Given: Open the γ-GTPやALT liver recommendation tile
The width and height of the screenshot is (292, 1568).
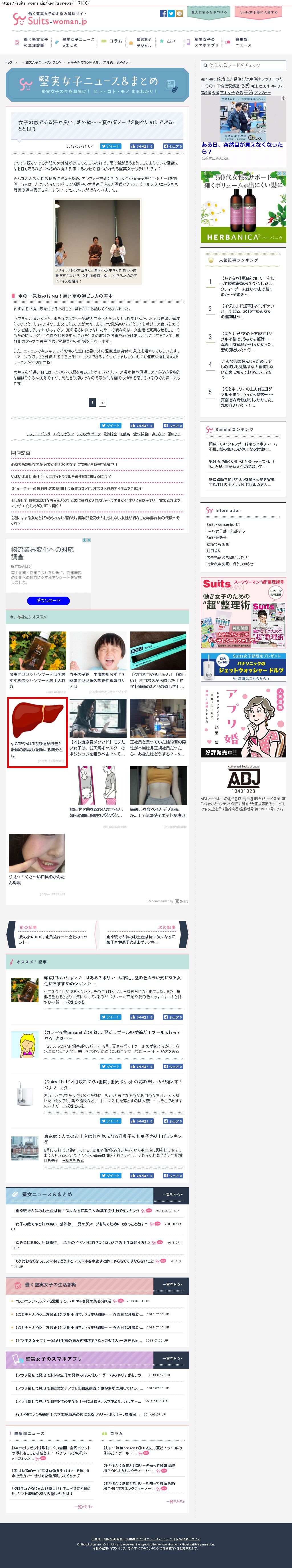Looking at the screenshot, I should pos(38,732).
